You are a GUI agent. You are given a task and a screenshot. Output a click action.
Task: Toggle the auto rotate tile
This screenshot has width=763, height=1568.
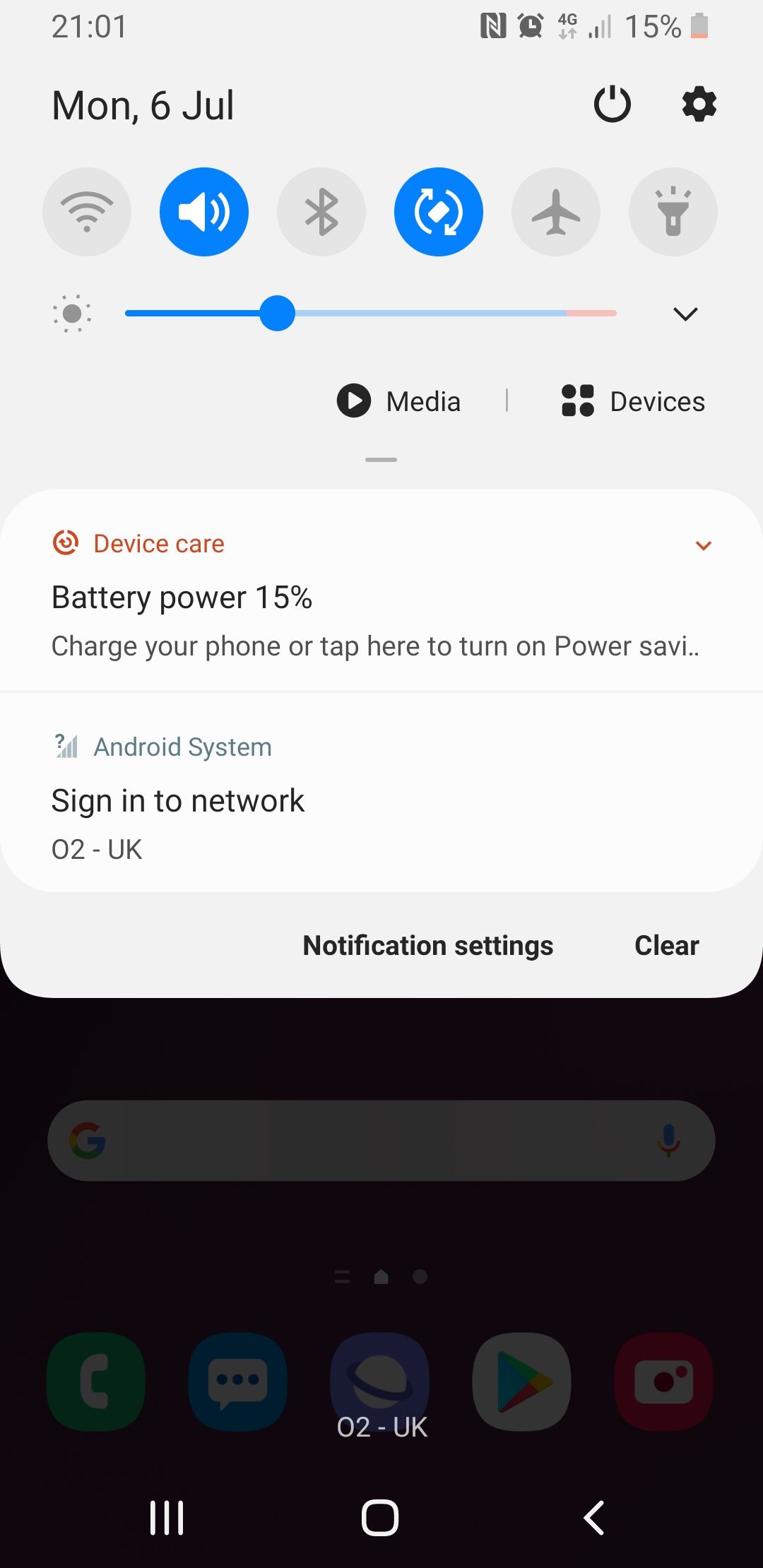pos(439,212)
